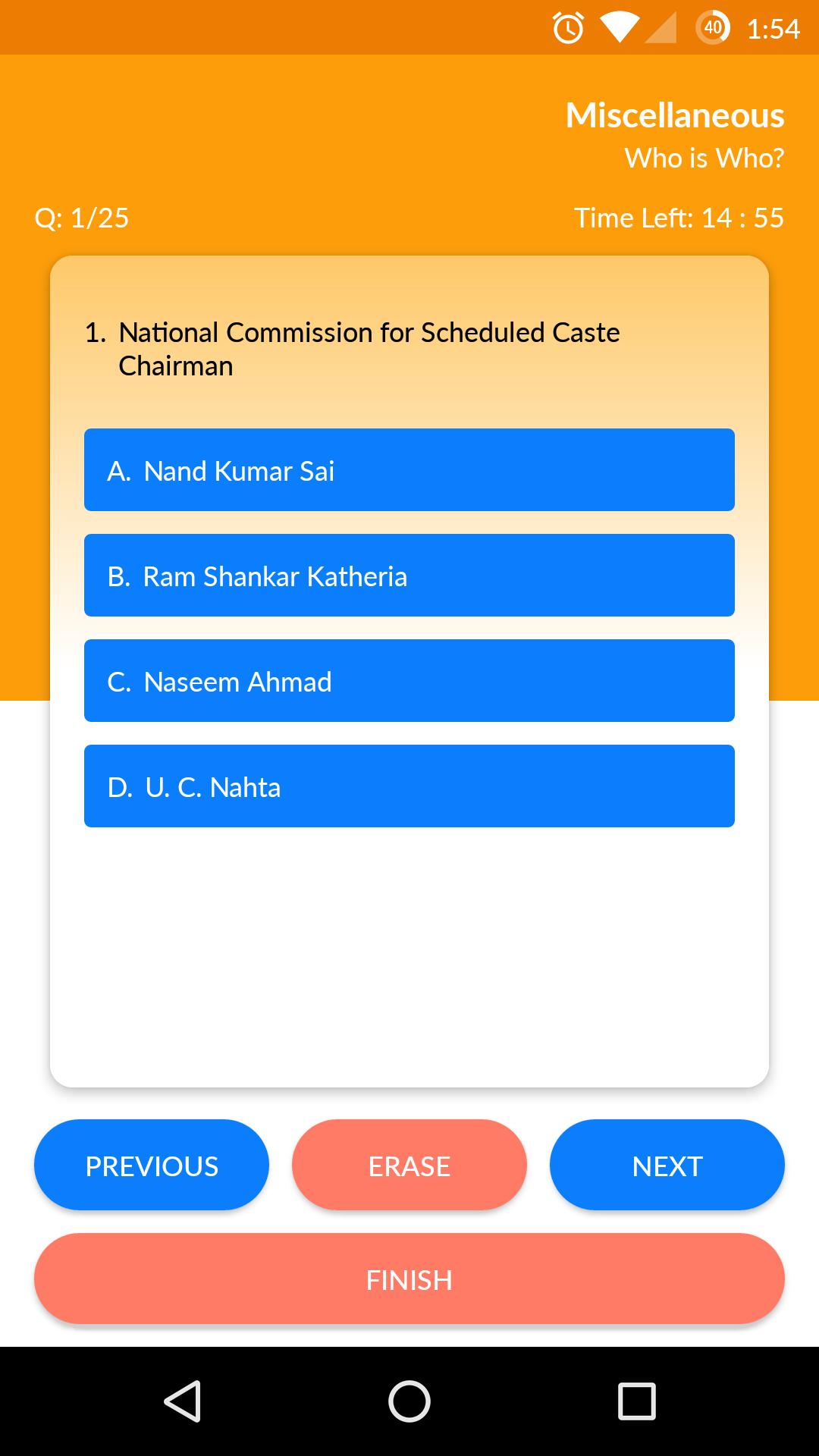
Task: Move to the next question
Action: (x=667, y=1166)
